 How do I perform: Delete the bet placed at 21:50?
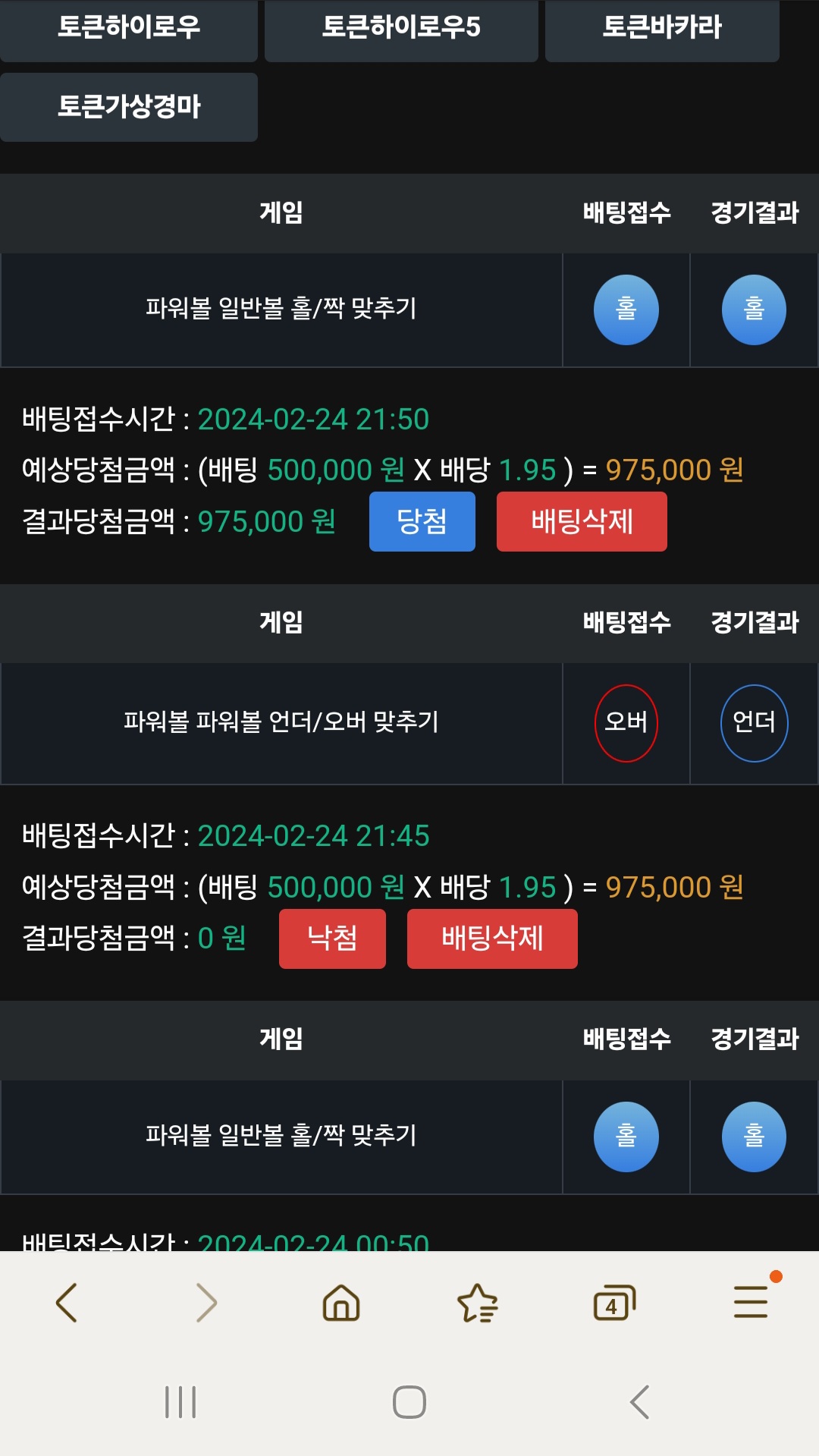[x=582, y=521]
